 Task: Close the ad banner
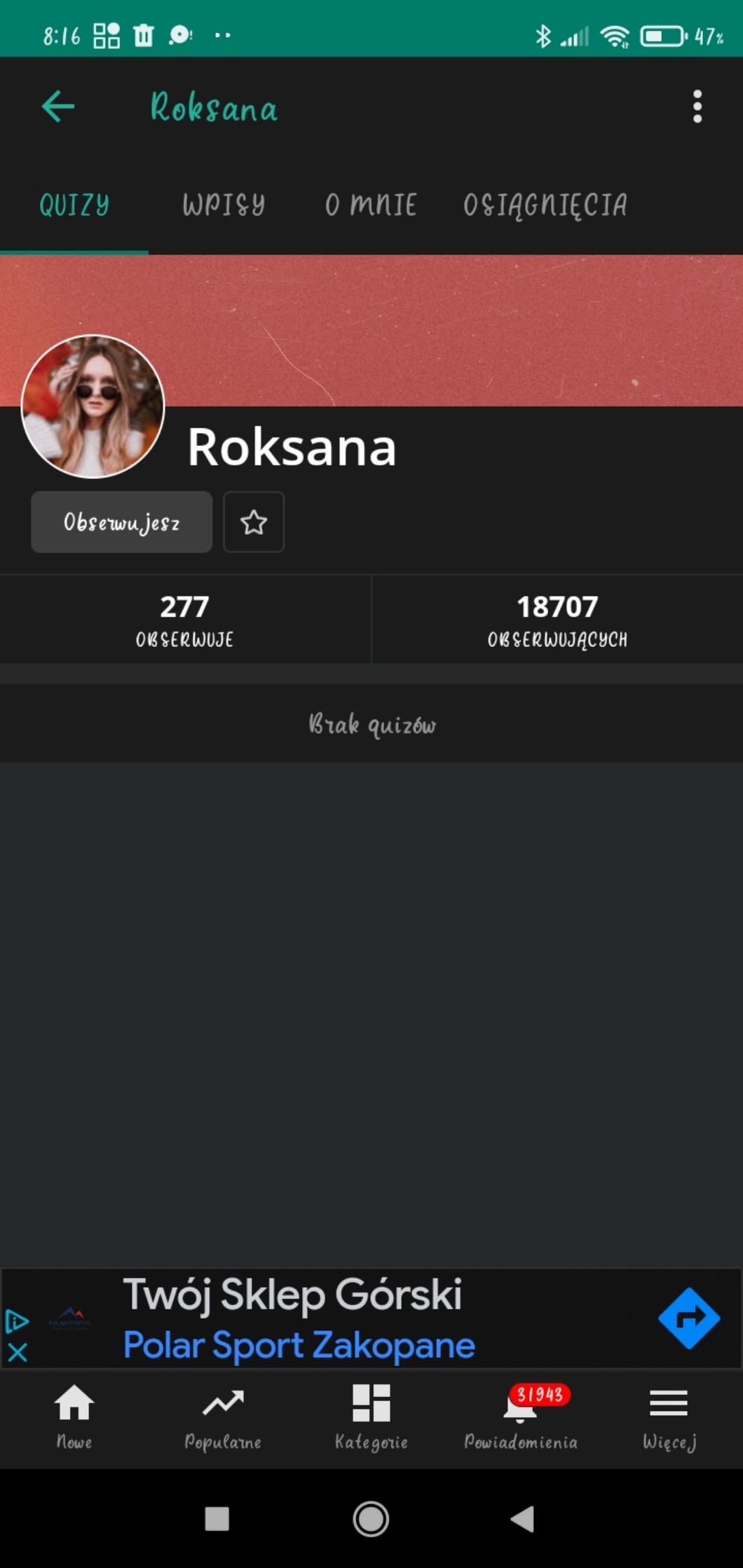pyautogui.click(x=18, y=1352)
